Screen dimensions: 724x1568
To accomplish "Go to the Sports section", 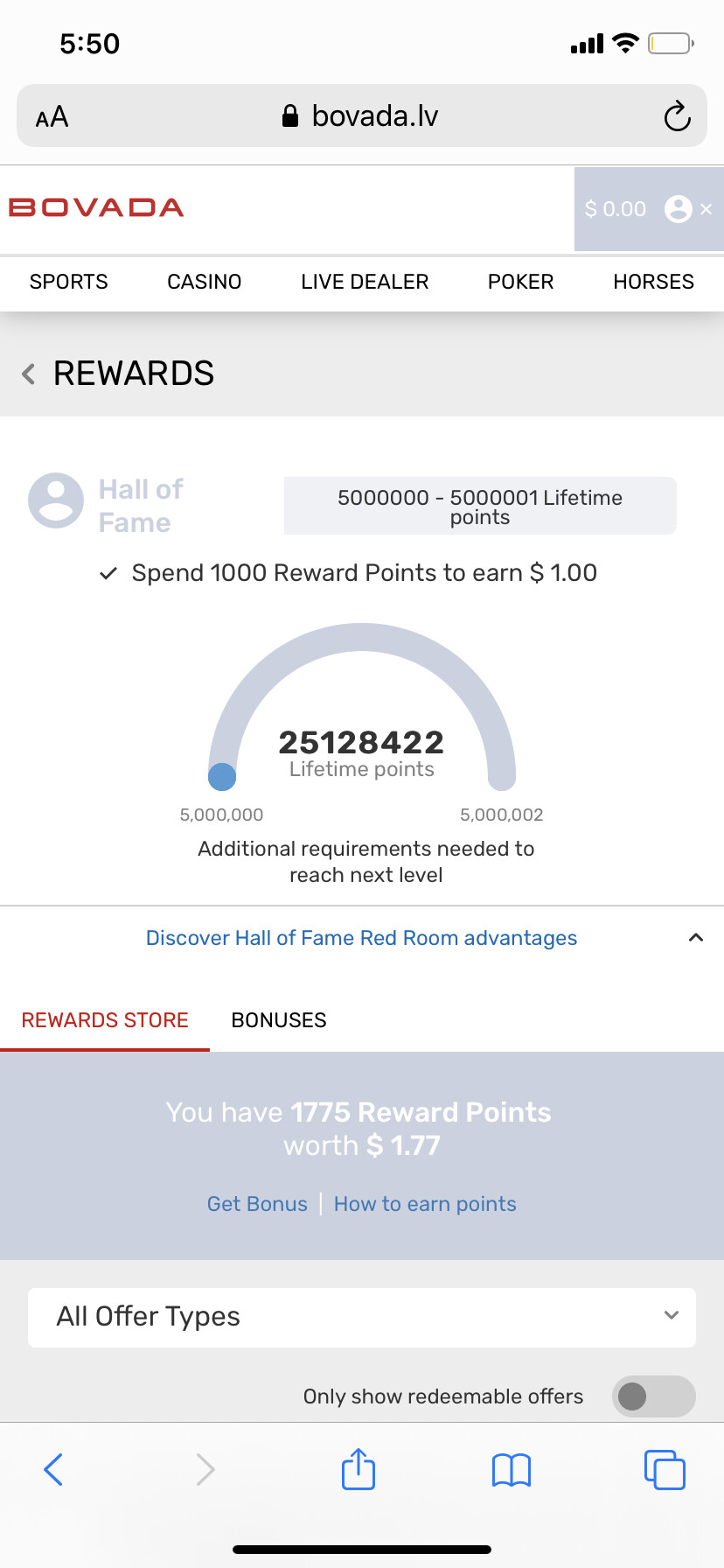I will [69, 282].
